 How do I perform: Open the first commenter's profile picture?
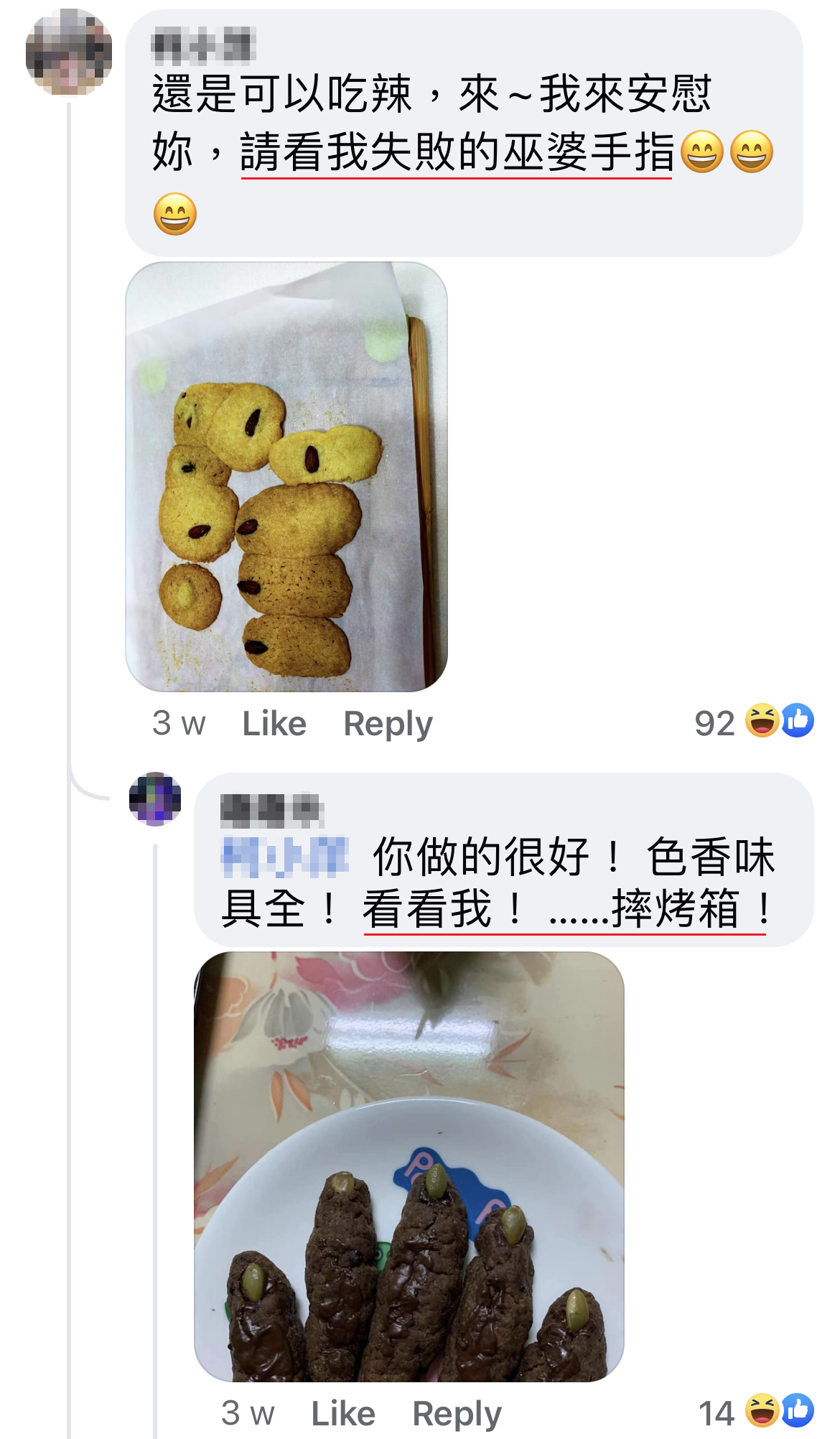click(x=69, y=52)
